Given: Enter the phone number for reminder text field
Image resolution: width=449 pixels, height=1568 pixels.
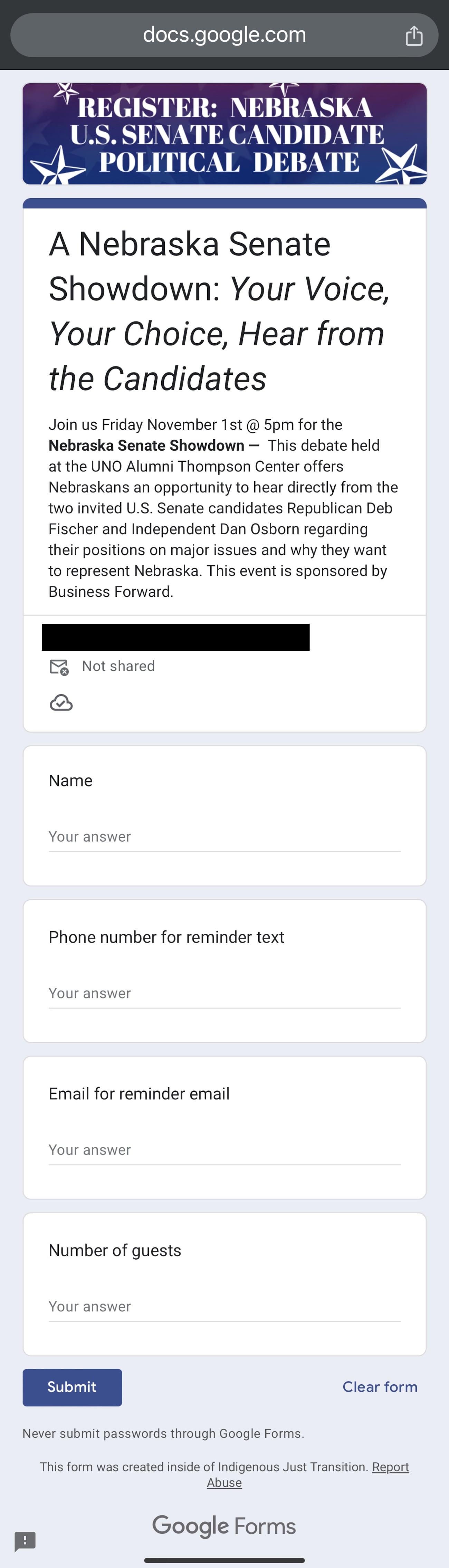Looking at the screenshot, I should [224, 993].
